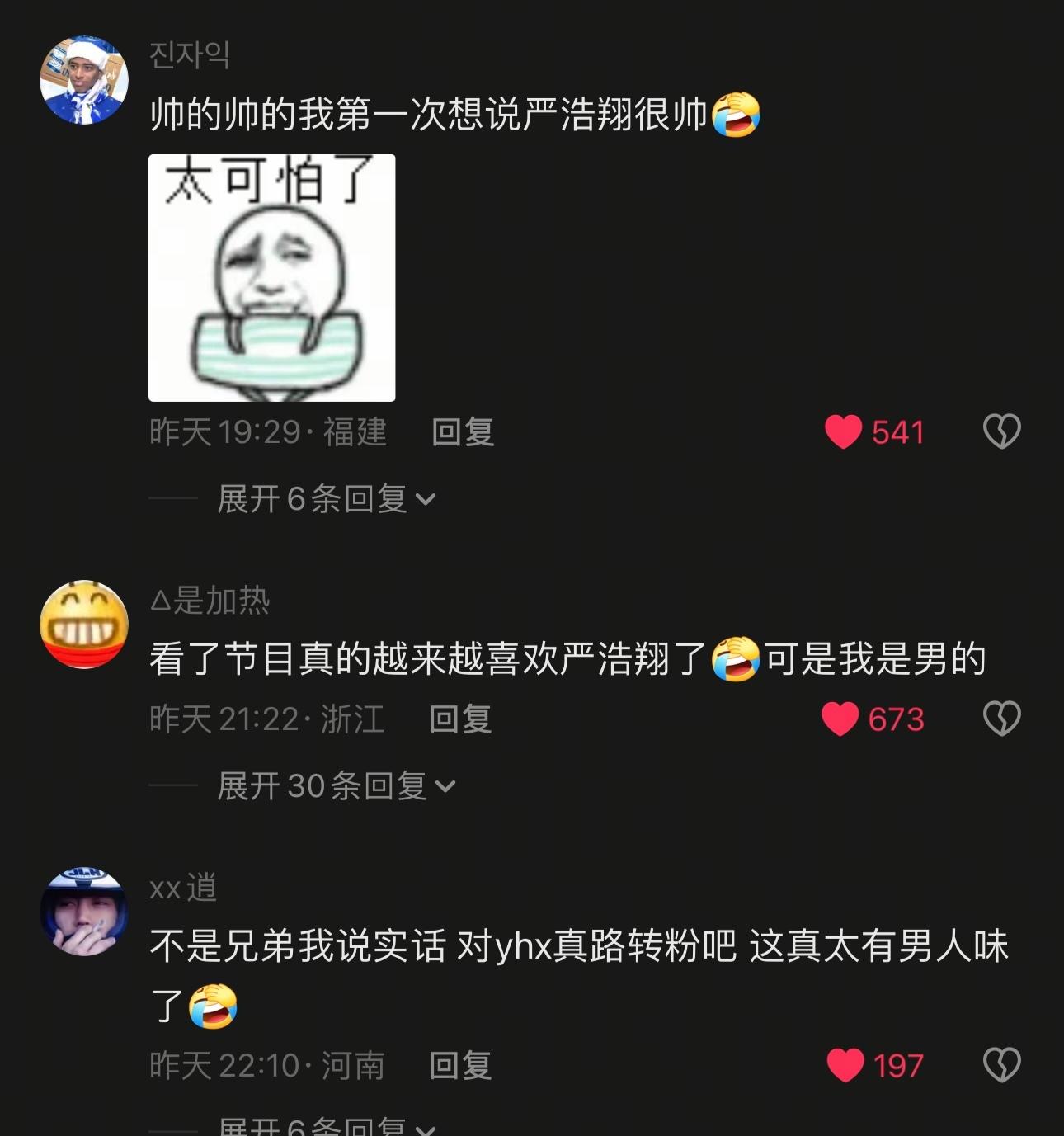
Task: Reply to xx逍's comment
Action: (x=460, y=1066)
